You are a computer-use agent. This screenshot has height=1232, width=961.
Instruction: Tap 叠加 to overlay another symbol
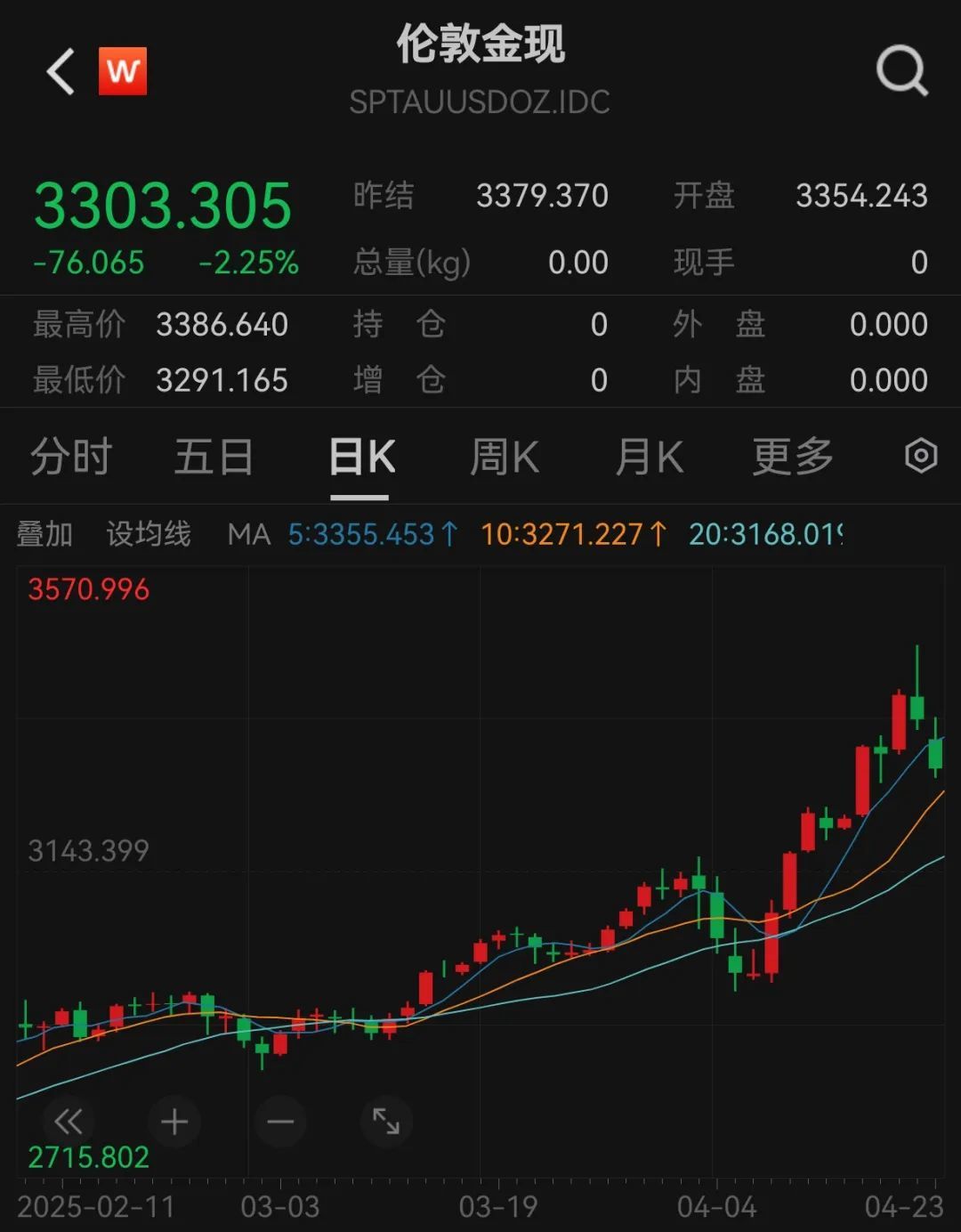[x=44, y=534]
